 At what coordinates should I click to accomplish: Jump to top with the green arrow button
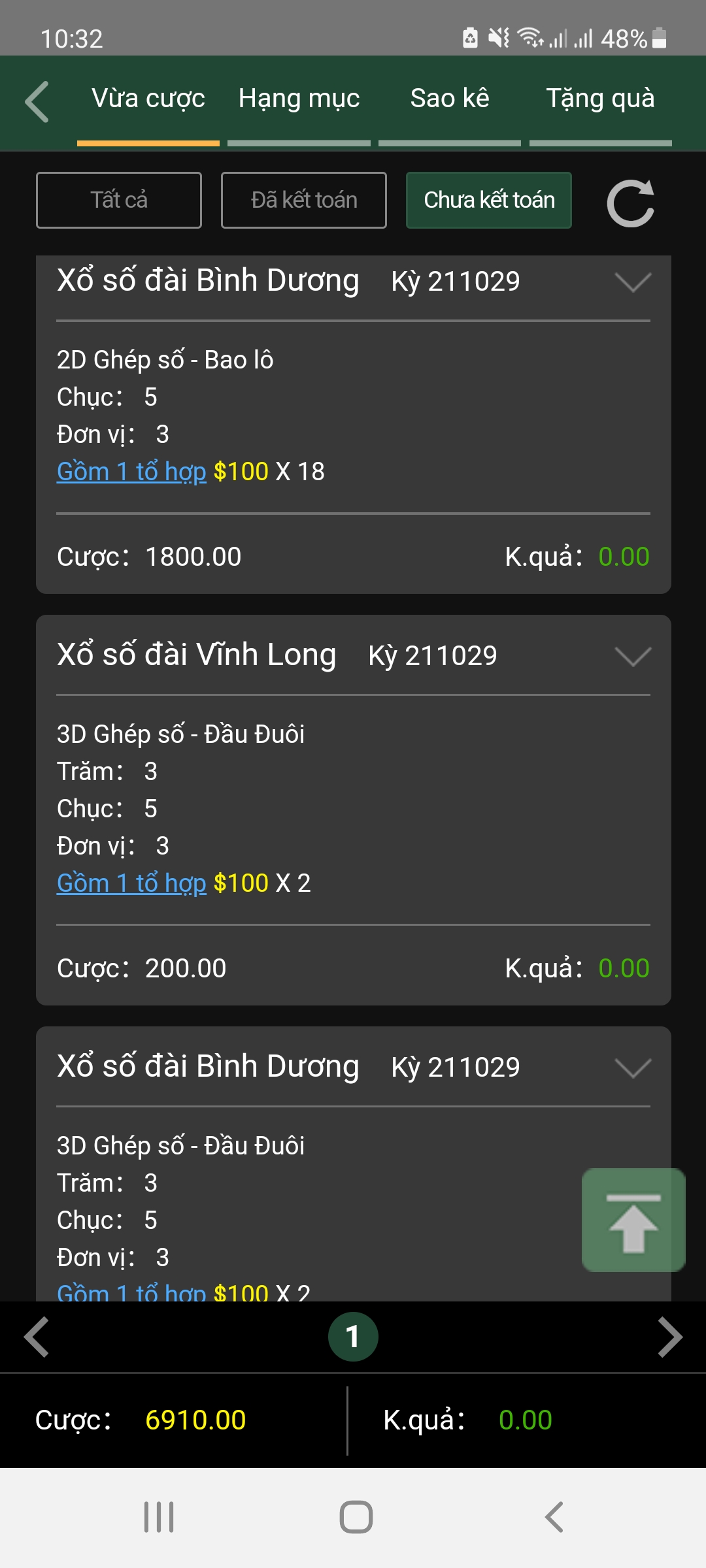click(633, 1220)
